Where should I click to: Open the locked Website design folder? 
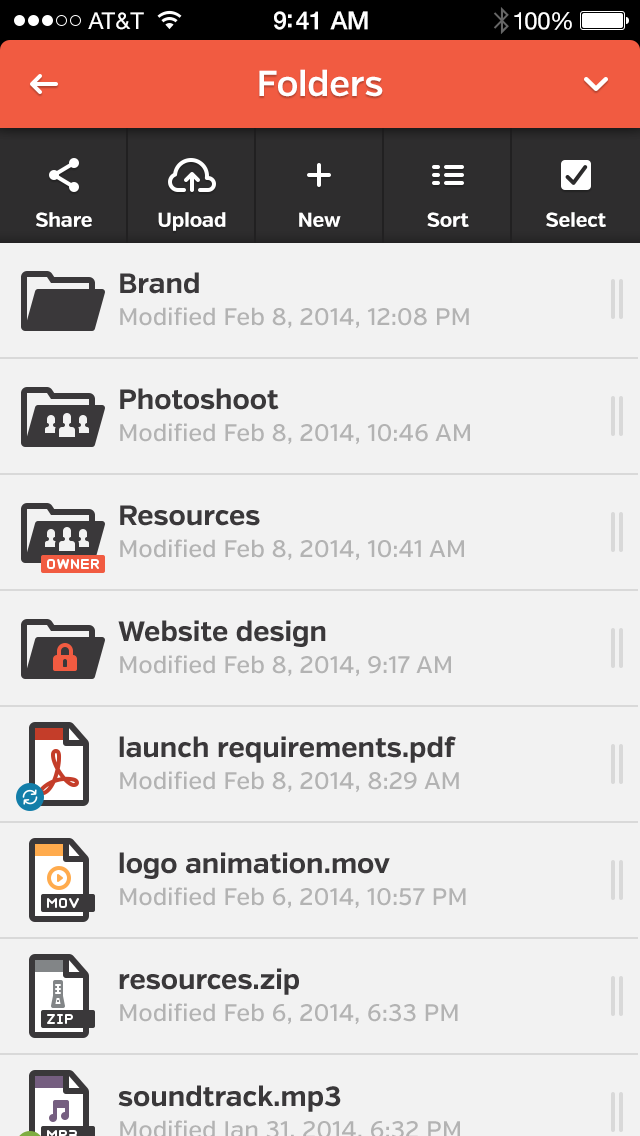(300, 648)
